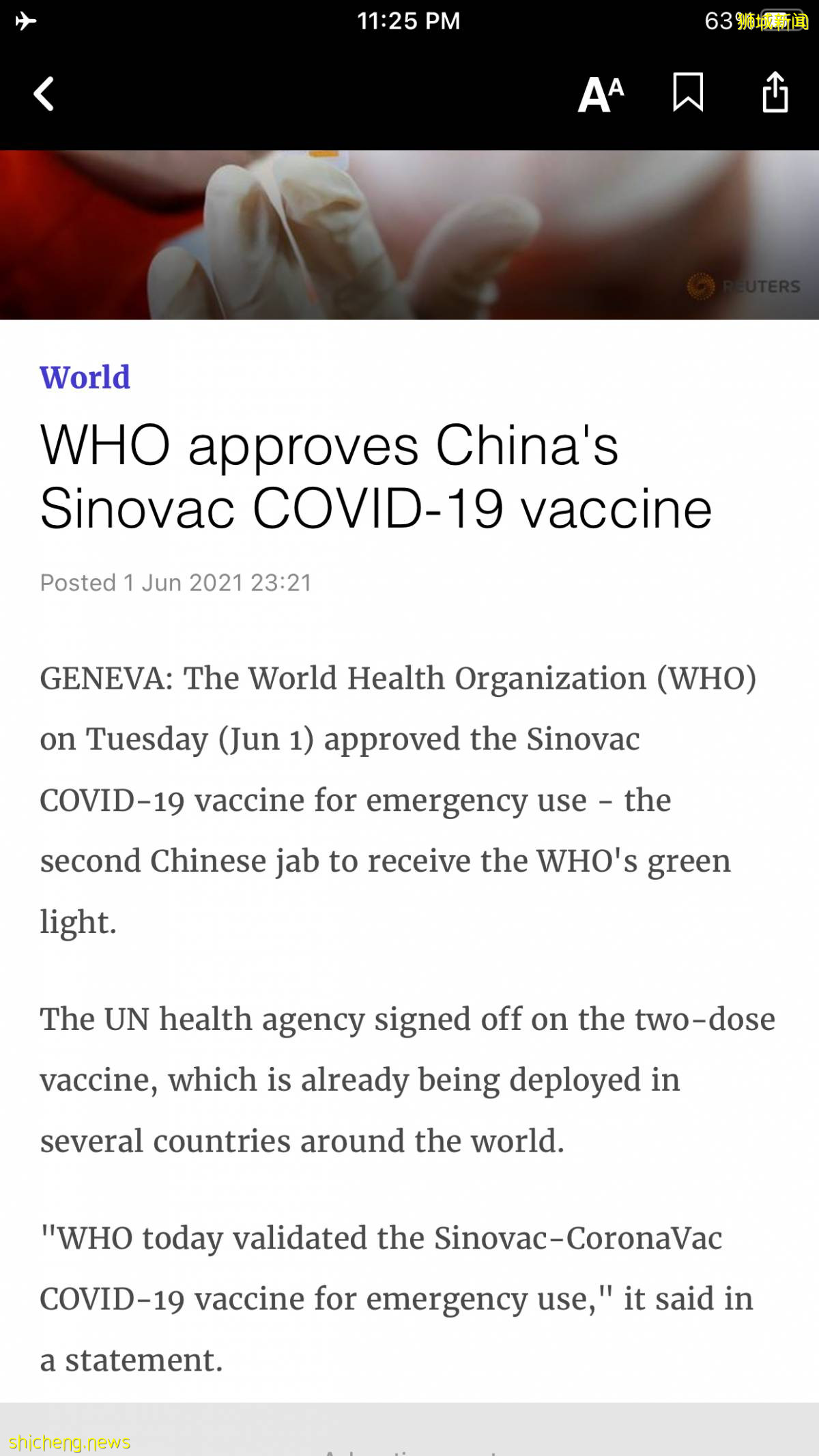Go back using the back arrow
Screen dimensions: 819x1456
[44, 94]
